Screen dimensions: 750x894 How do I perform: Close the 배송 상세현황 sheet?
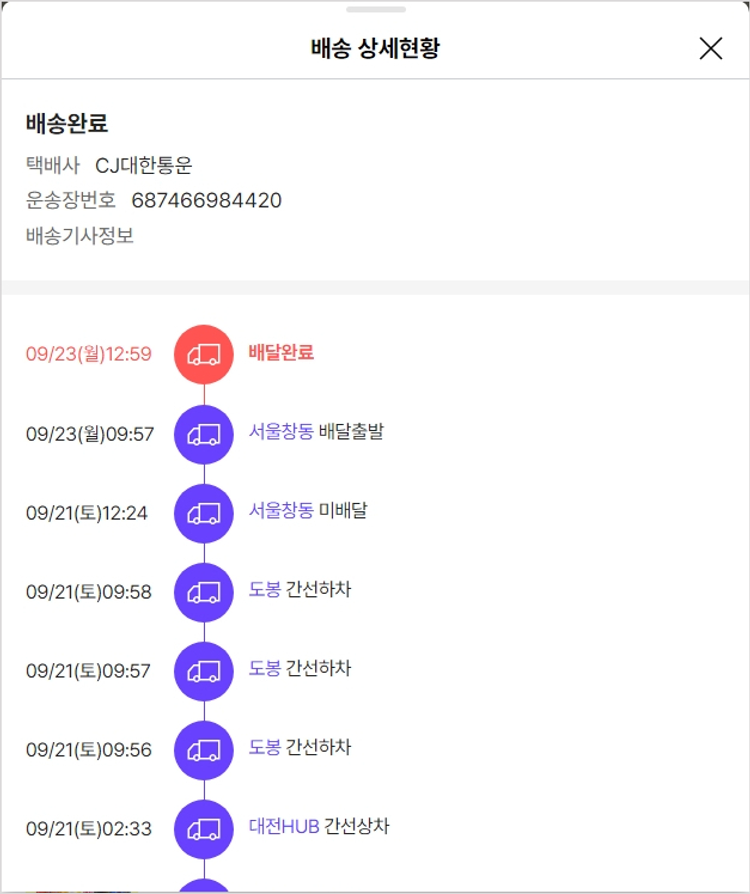coord(710,48)
